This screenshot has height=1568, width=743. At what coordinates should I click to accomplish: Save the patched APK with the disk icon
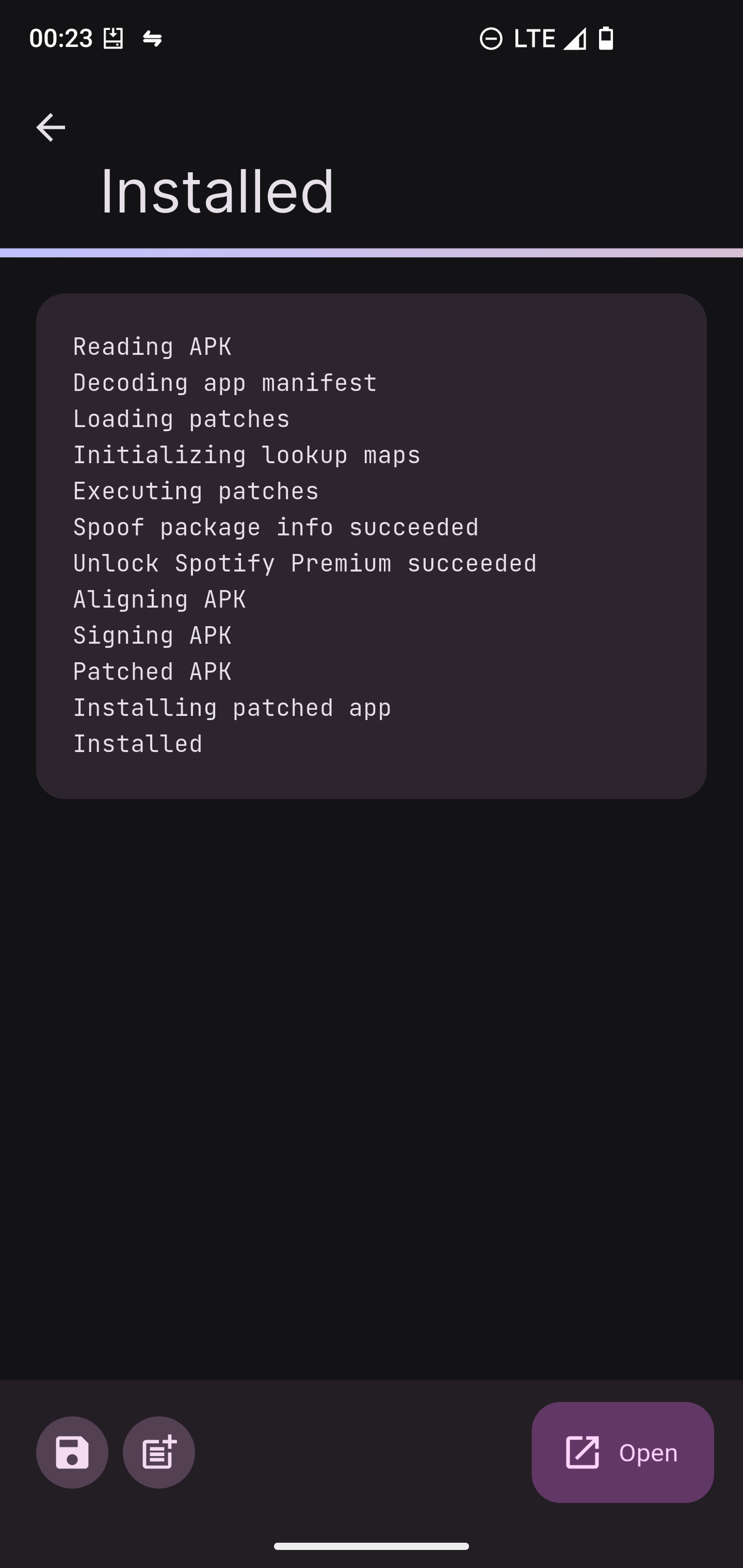click(72, 1452)
